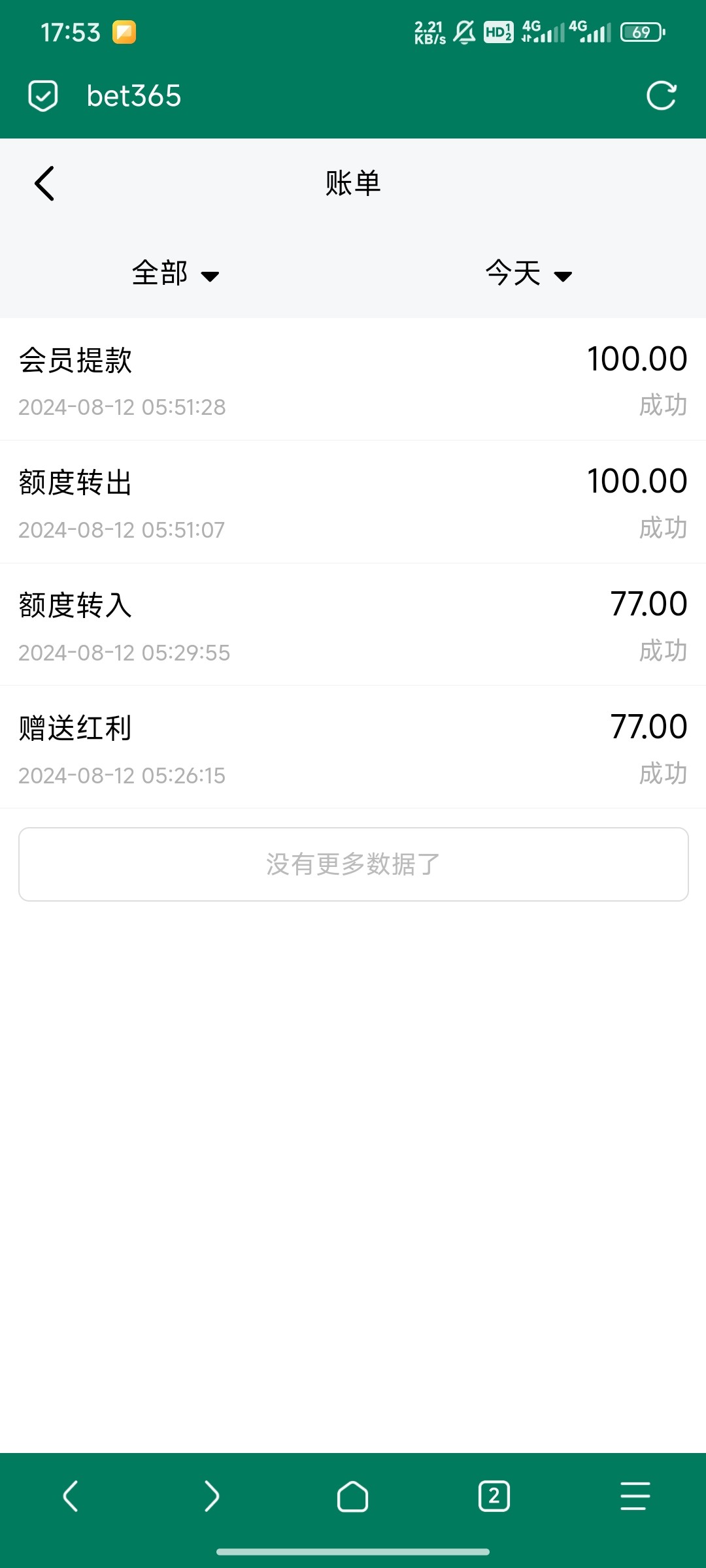Go back from the 账单 page
This screenshot has width=706, height=1568.
tap(44, 184)
